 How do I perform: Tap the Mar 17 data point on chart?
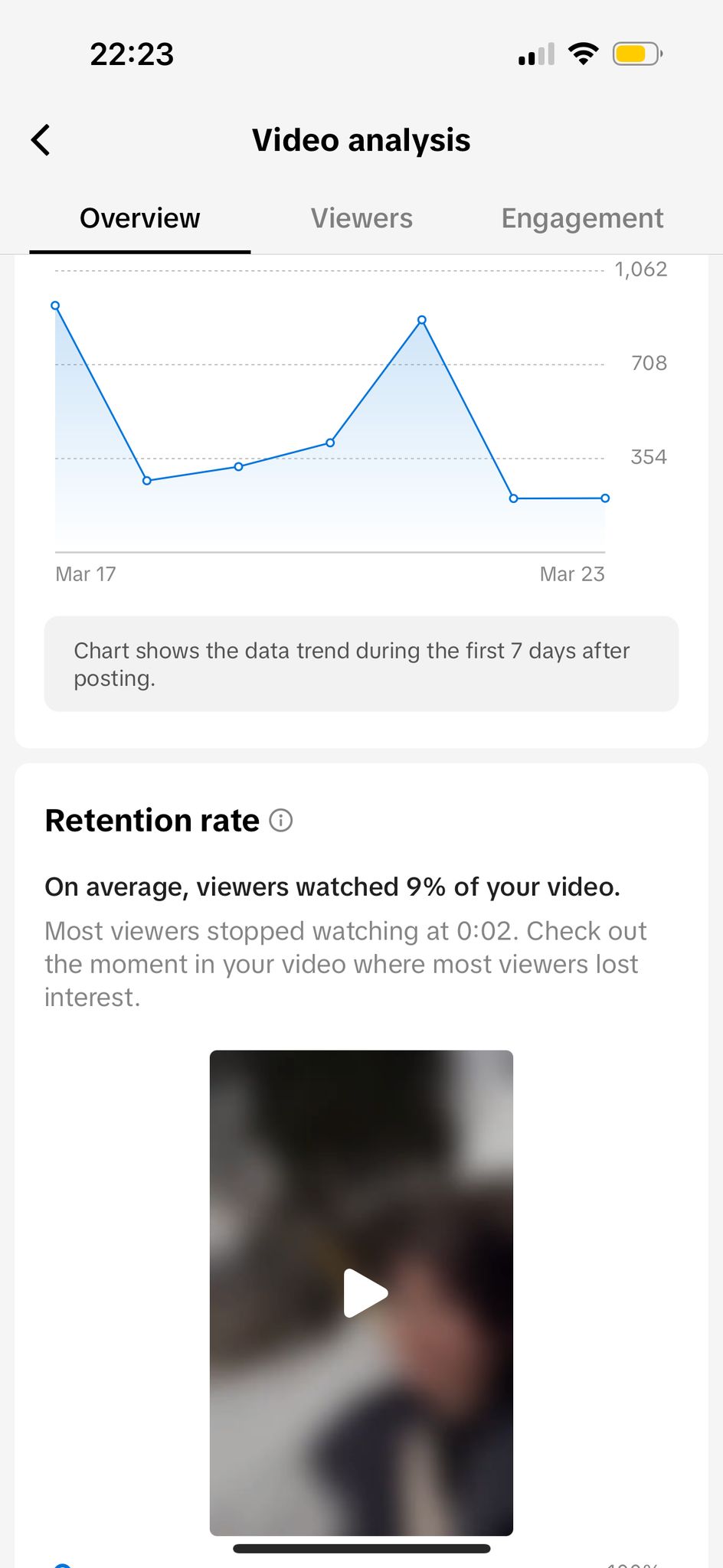pos(55,305)
